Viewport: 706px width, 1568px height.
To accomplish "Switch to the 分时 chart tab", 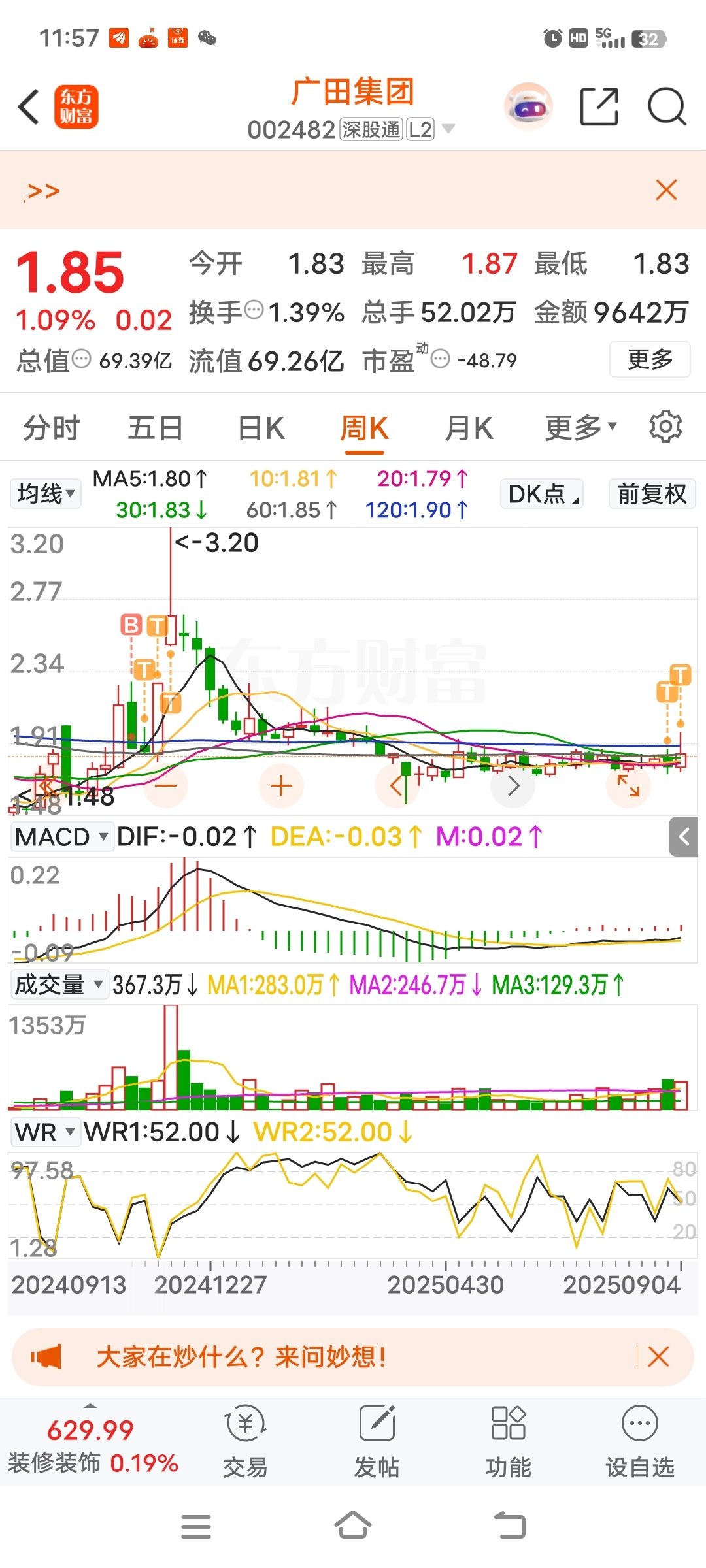I will (51, 429).
